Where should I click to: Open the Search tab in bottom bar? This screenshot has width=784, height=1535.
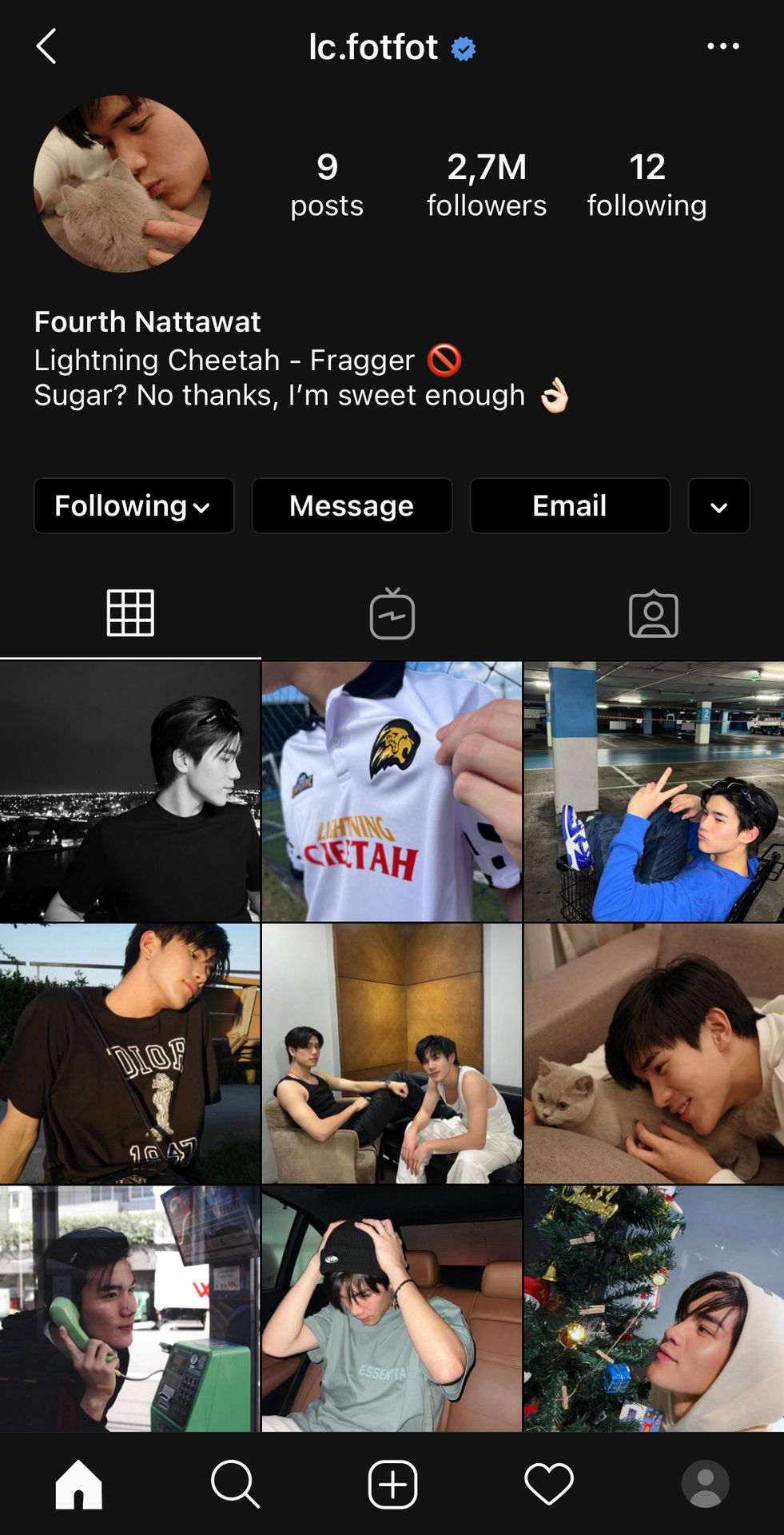click(235, 1484)
